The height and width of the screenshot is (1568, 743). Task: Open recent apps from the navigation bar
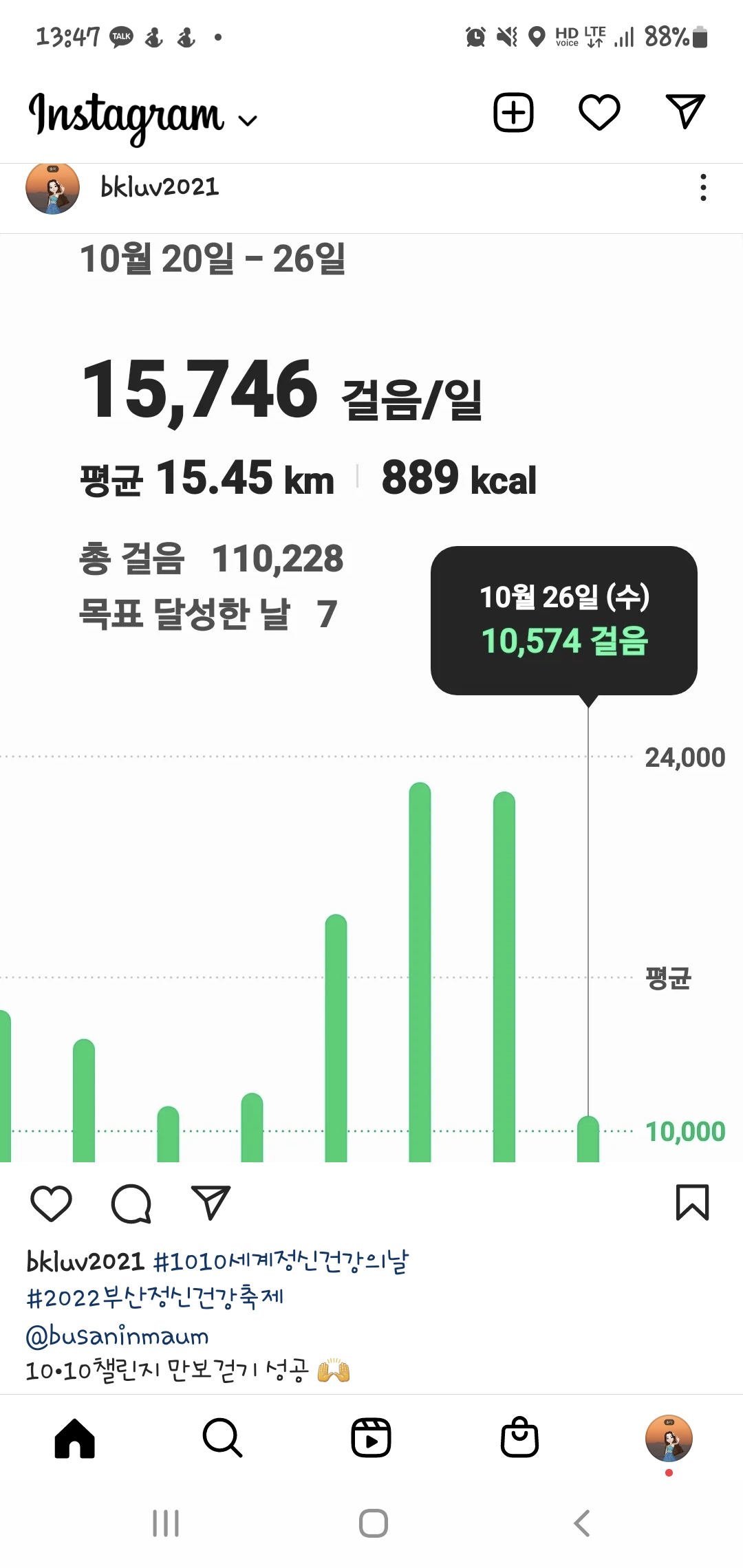[x=166, y=1523]
